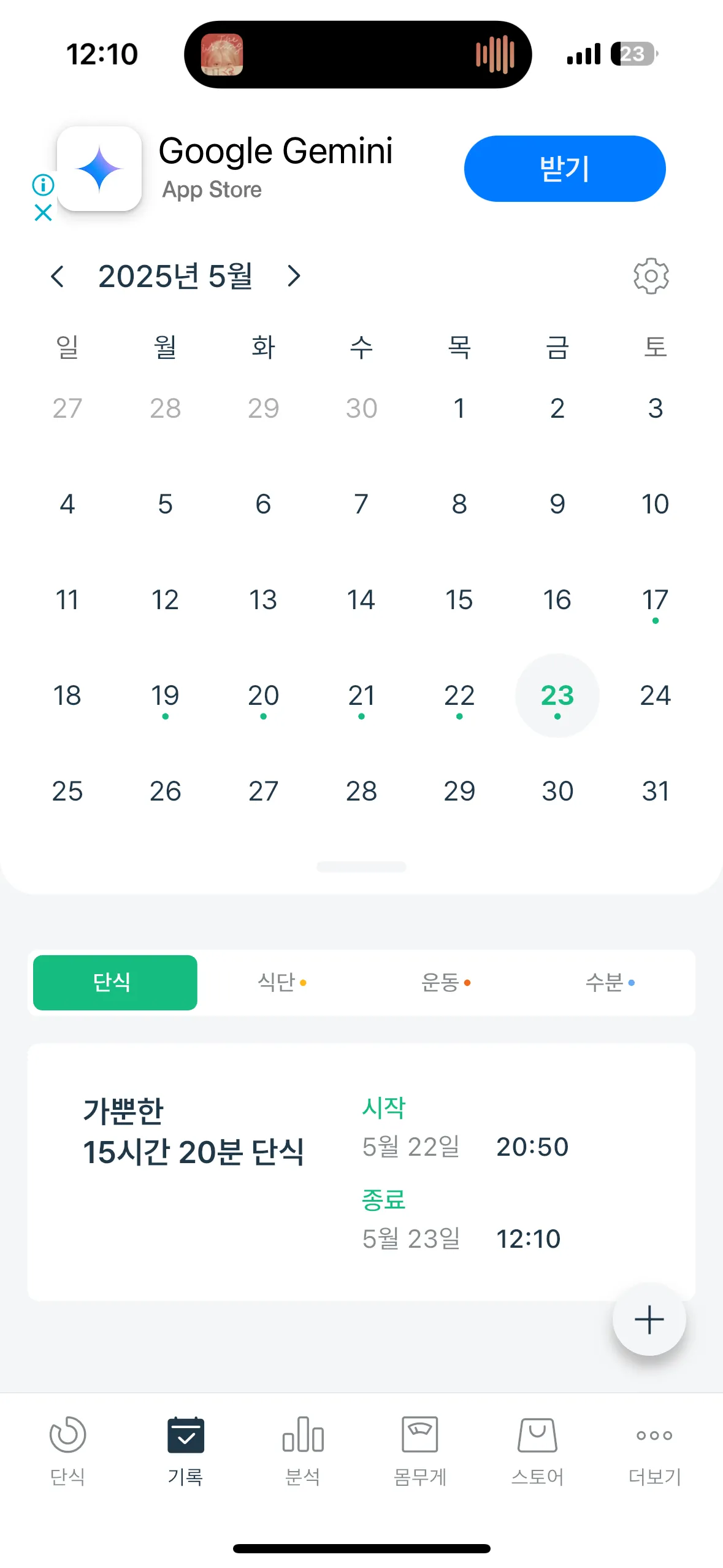The image size is (723, 1568).
Task: Go to the next month
Action: [294, 277]
